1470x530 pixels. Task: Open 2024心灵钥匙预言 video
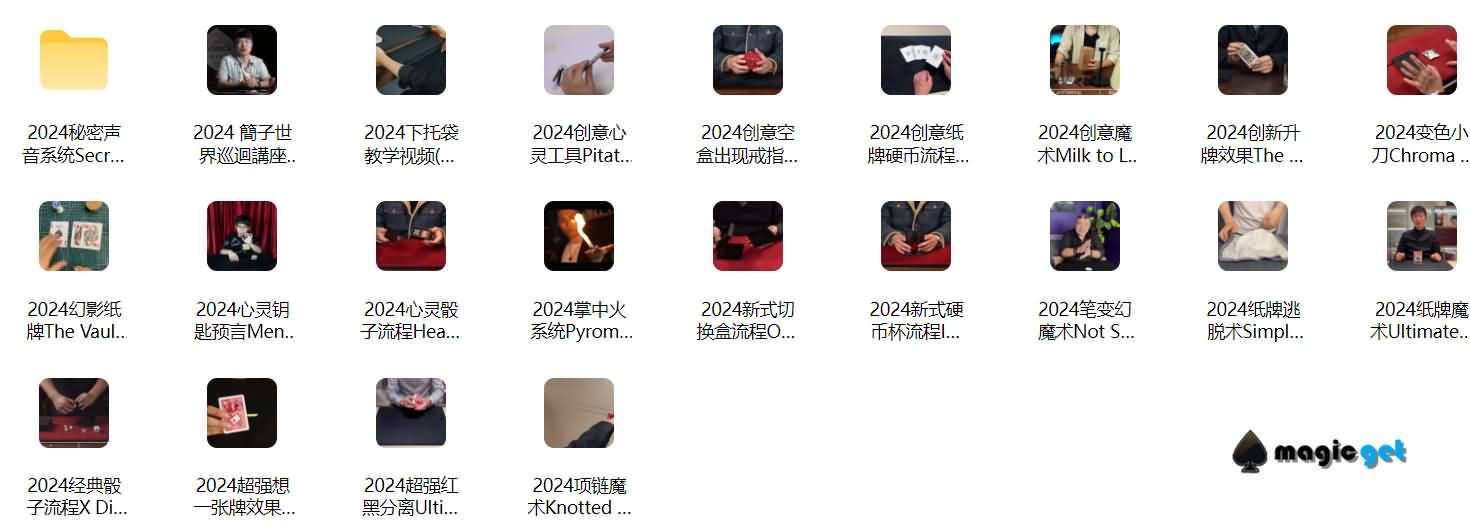[242, 236]
